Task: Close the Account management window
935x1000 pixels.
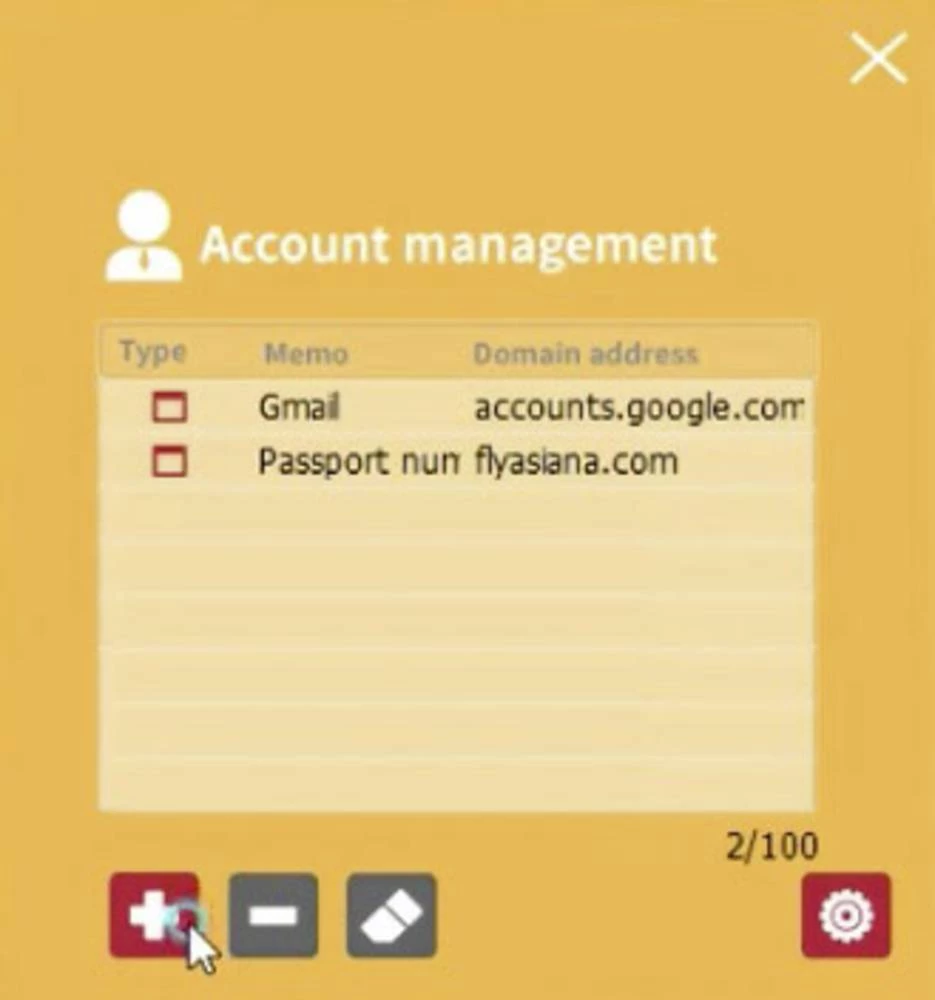Action: click(x=878, y=58)
